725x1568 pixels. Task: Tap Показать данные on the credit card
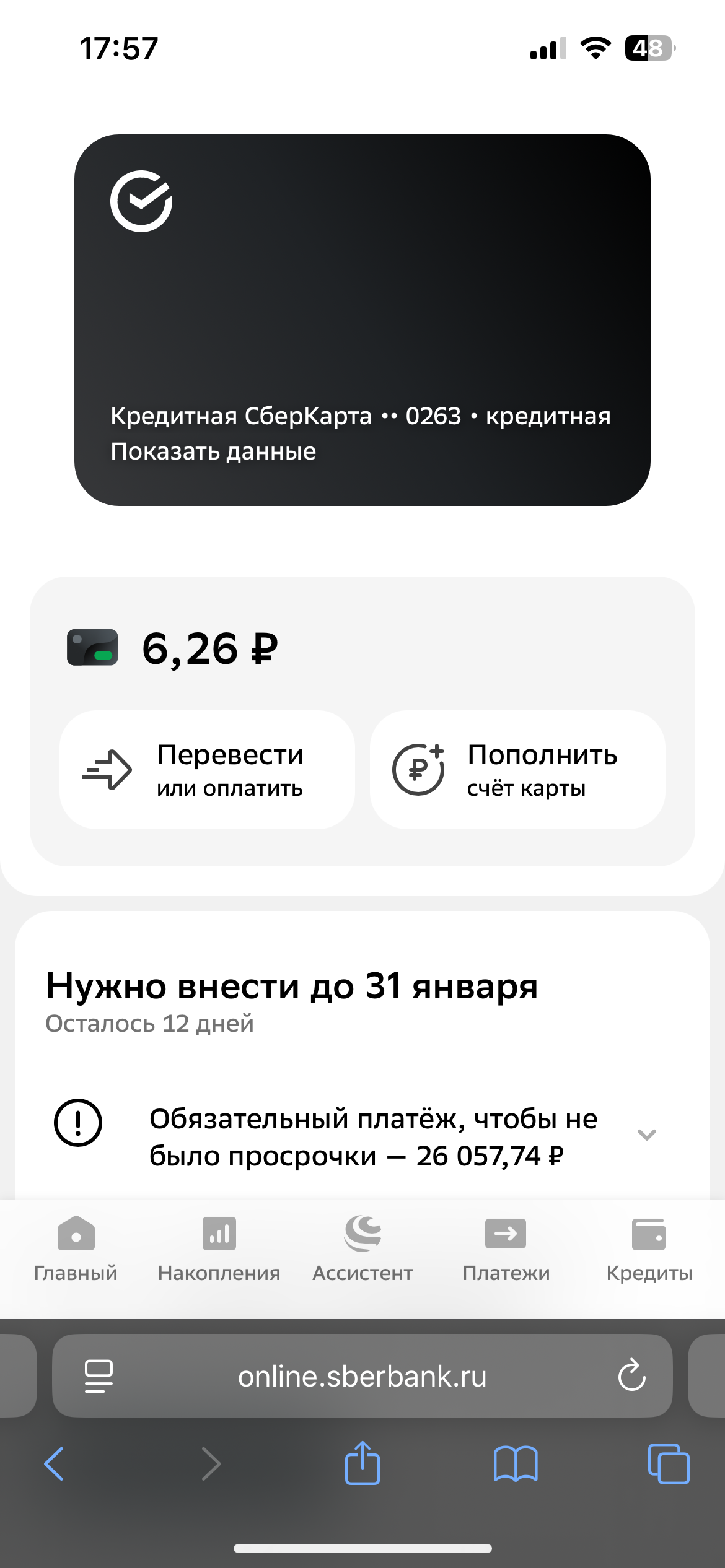click(x=213, y=451)
